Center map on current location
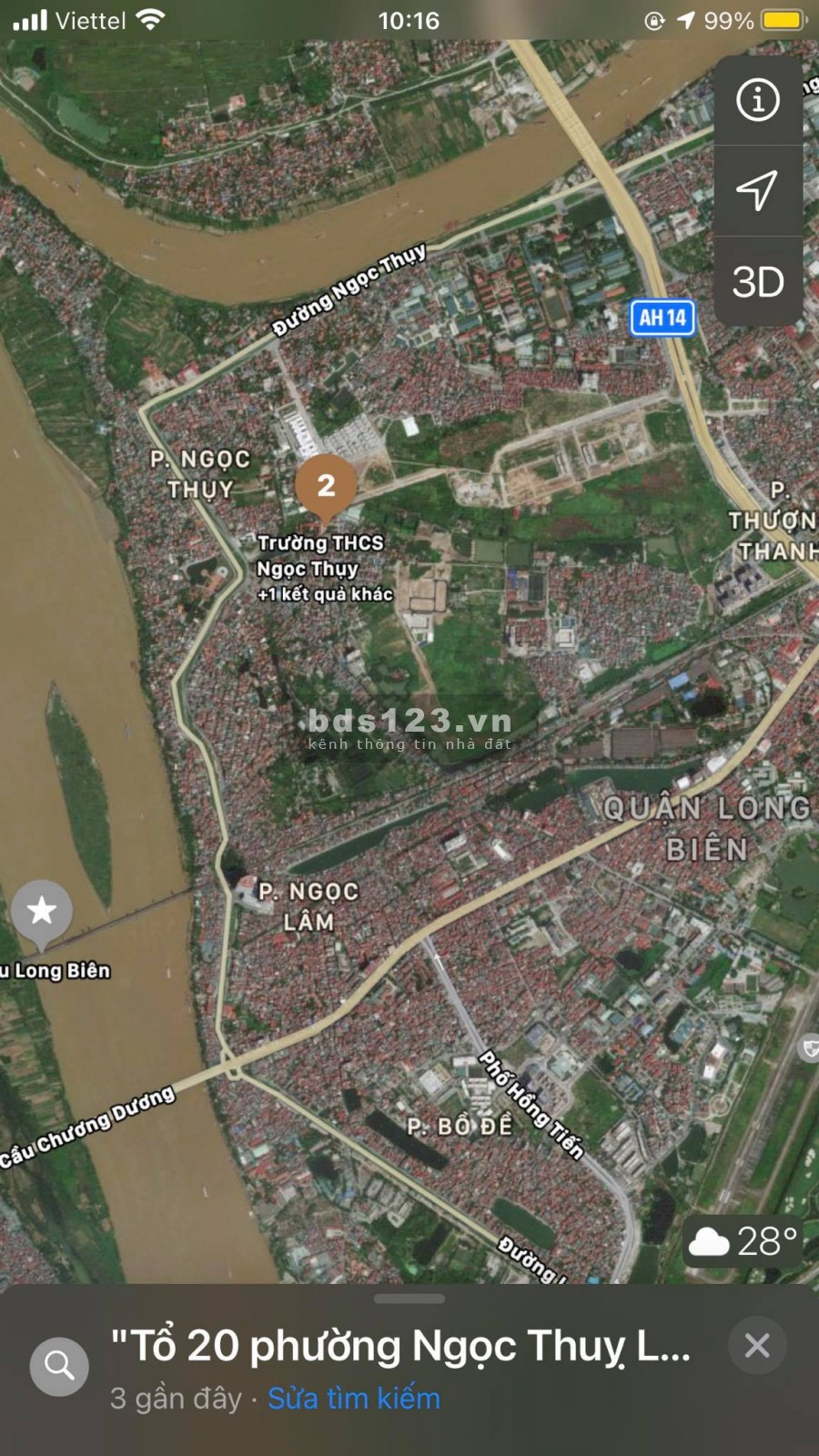The image size is (819, 1456). [757, 190]
